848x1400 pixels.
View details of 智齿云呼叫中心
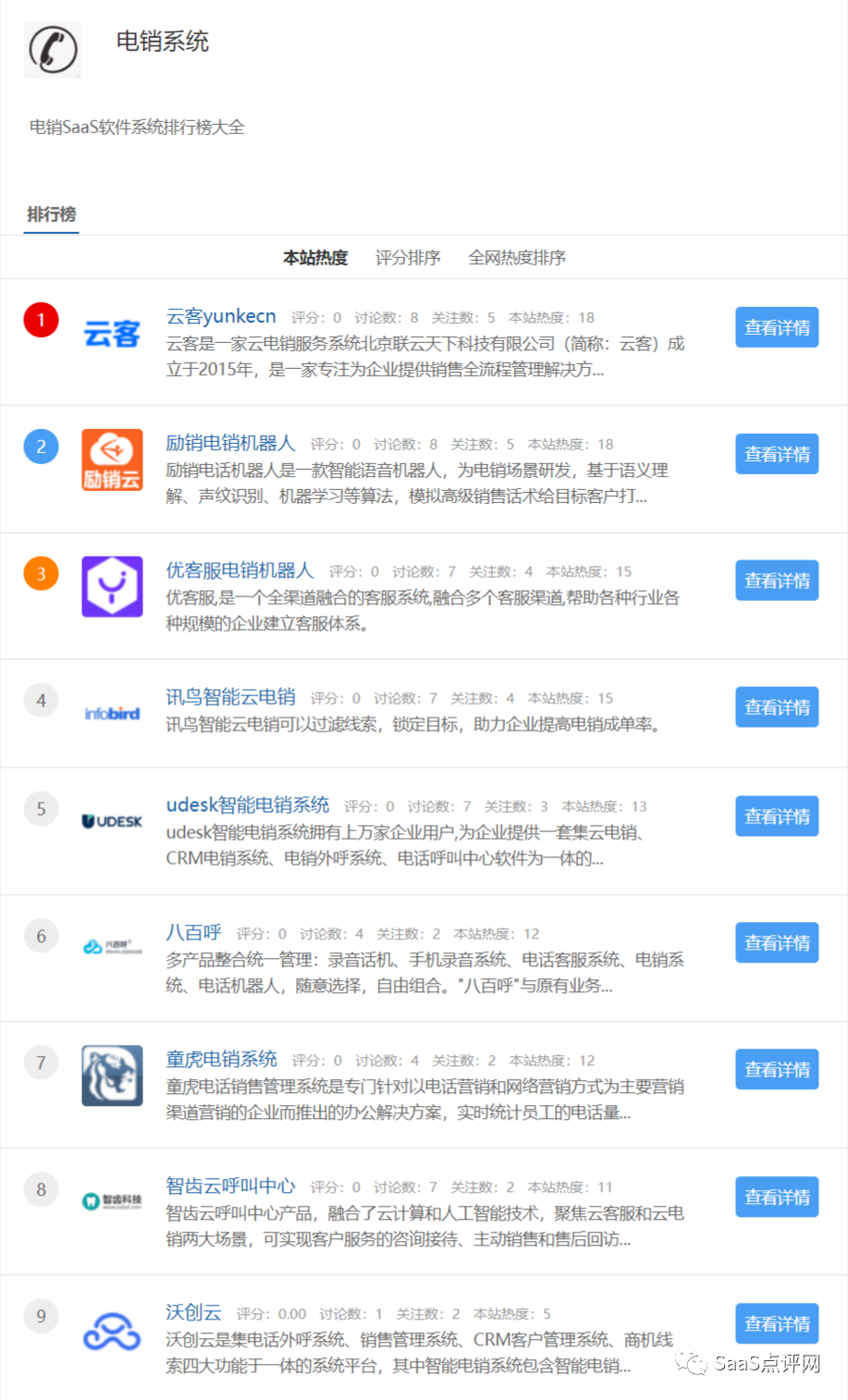(x=777, y=1197)
